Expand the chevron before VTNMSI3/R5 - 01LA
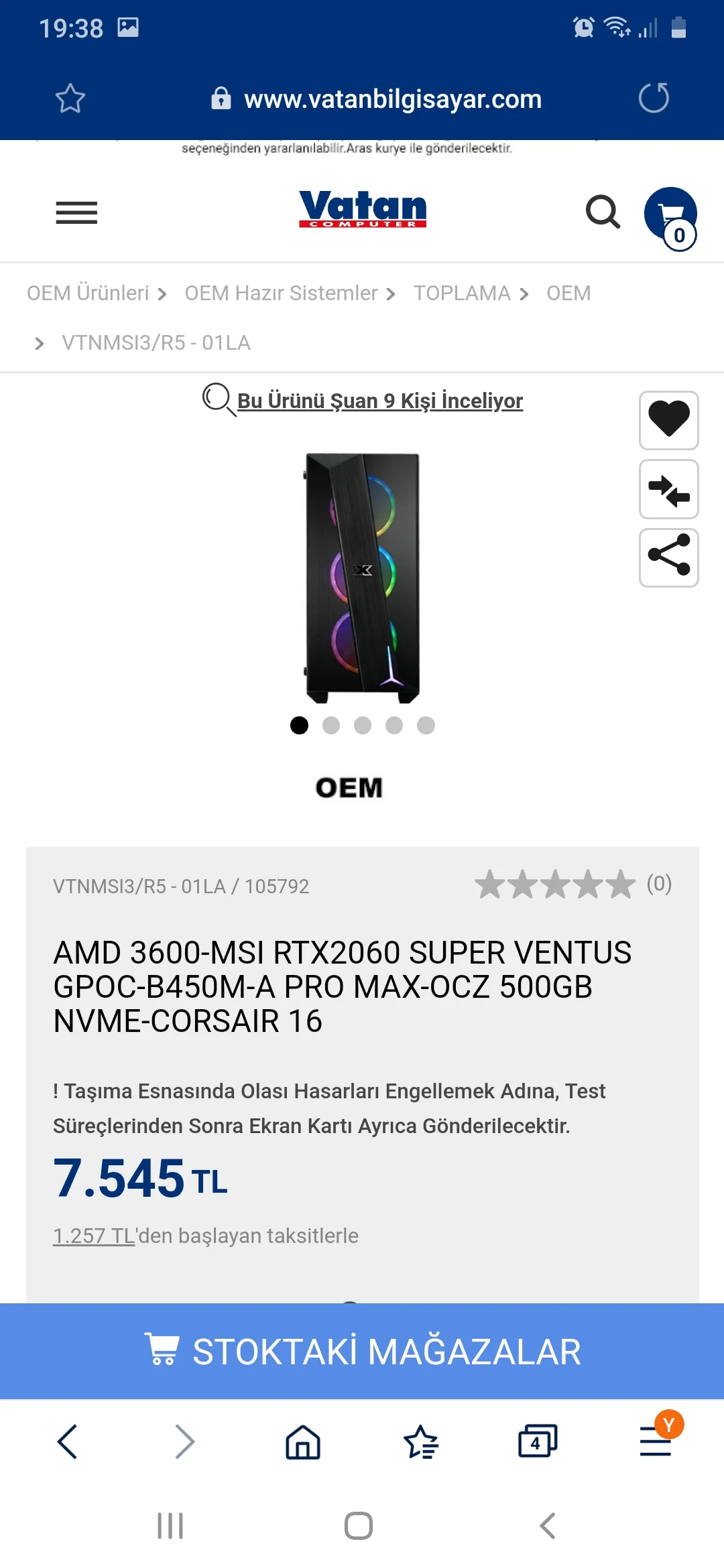The image size is (724, 1568). [x=39, y=344]
